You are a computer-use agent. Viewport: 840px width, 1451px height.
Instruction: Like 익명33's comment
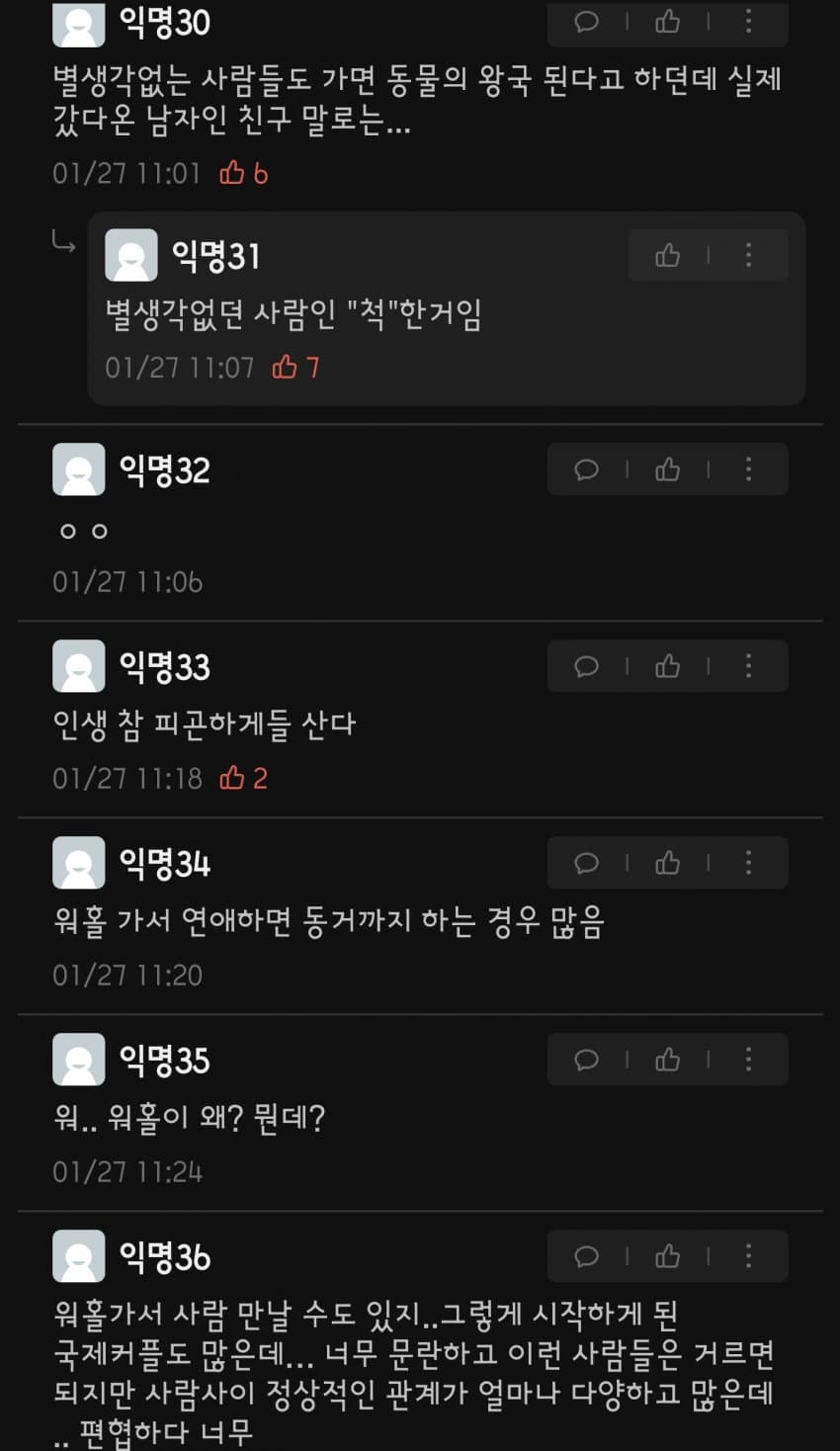[668, 666]
